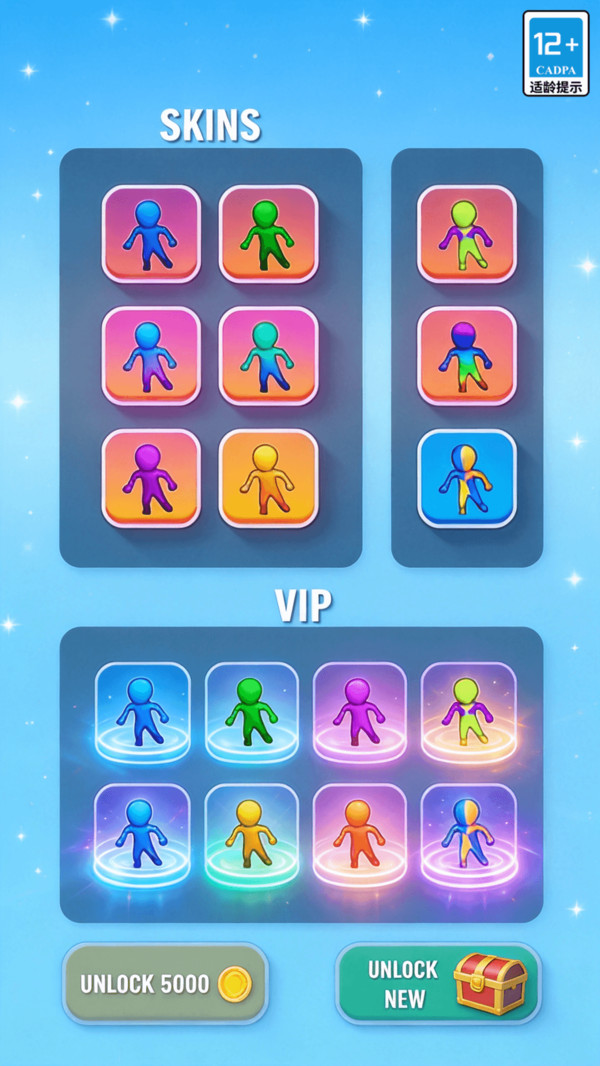Screen dimensions: 600x1066
Task: Tap the Unlock 5000 coins button
Action: tap(165, 983)
